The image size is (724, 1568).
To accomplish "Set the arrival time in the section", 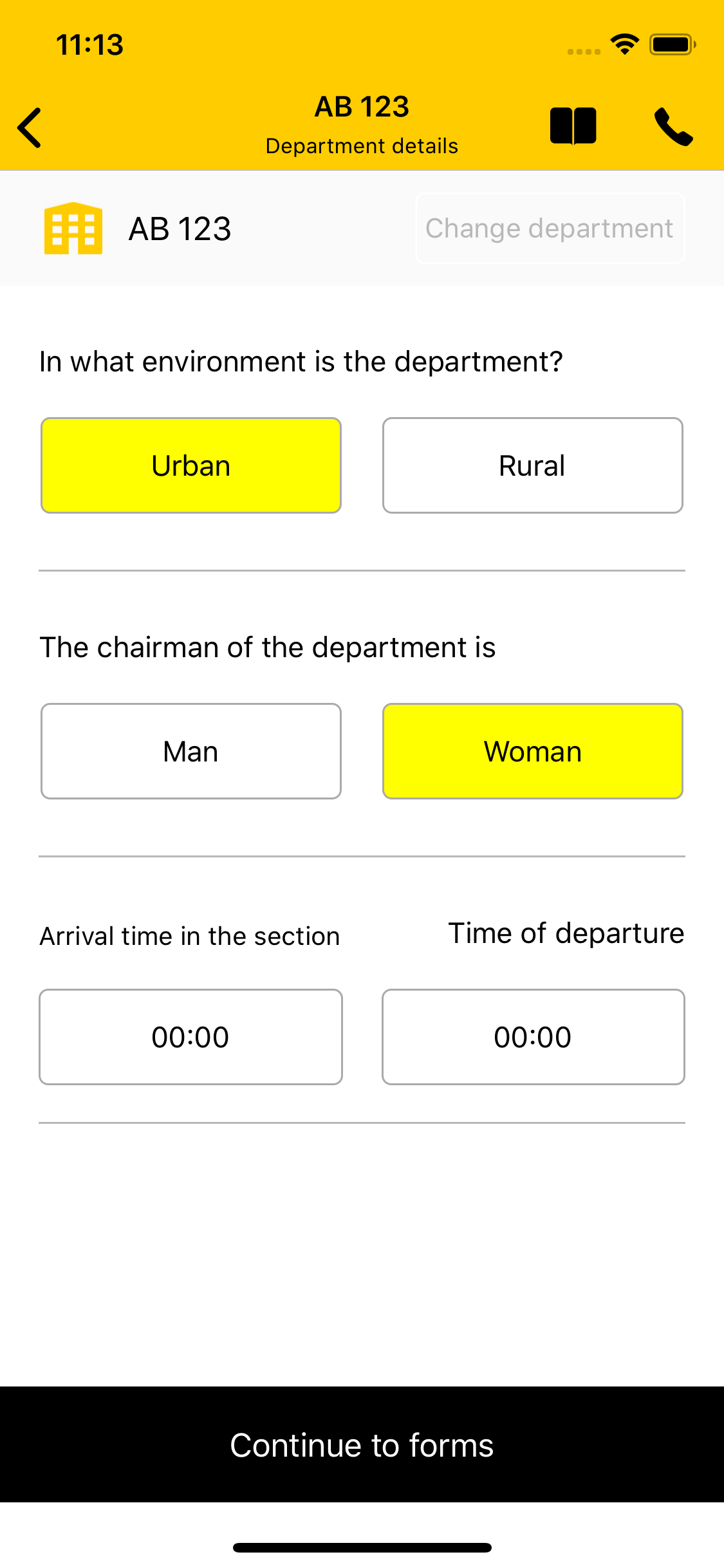I will point(190,1037).
